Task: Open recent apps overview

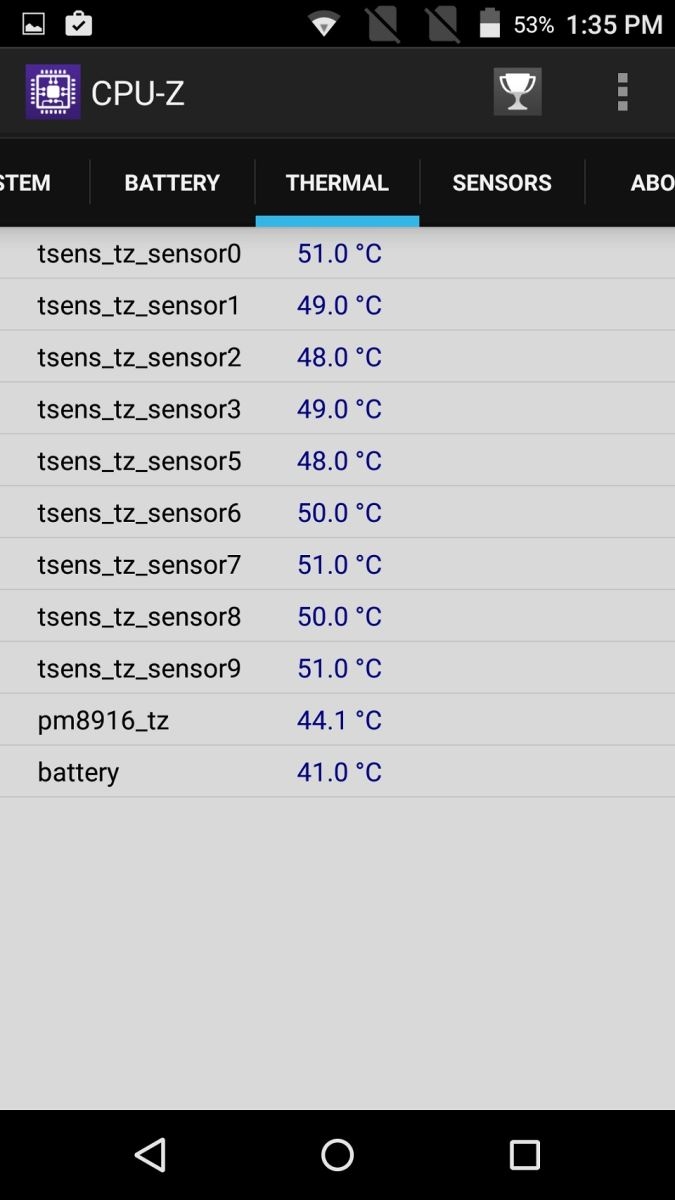Action: (524, 1155)
